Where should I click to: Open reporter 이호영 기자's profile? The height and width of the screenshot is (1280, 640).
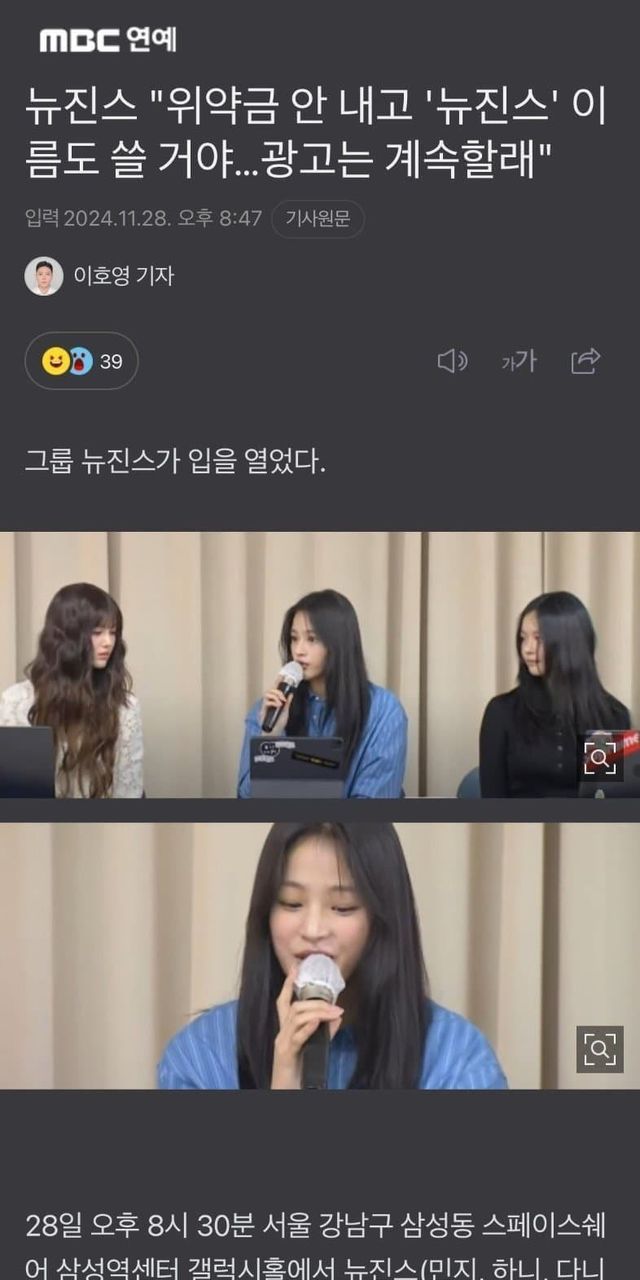pos(99,276)
